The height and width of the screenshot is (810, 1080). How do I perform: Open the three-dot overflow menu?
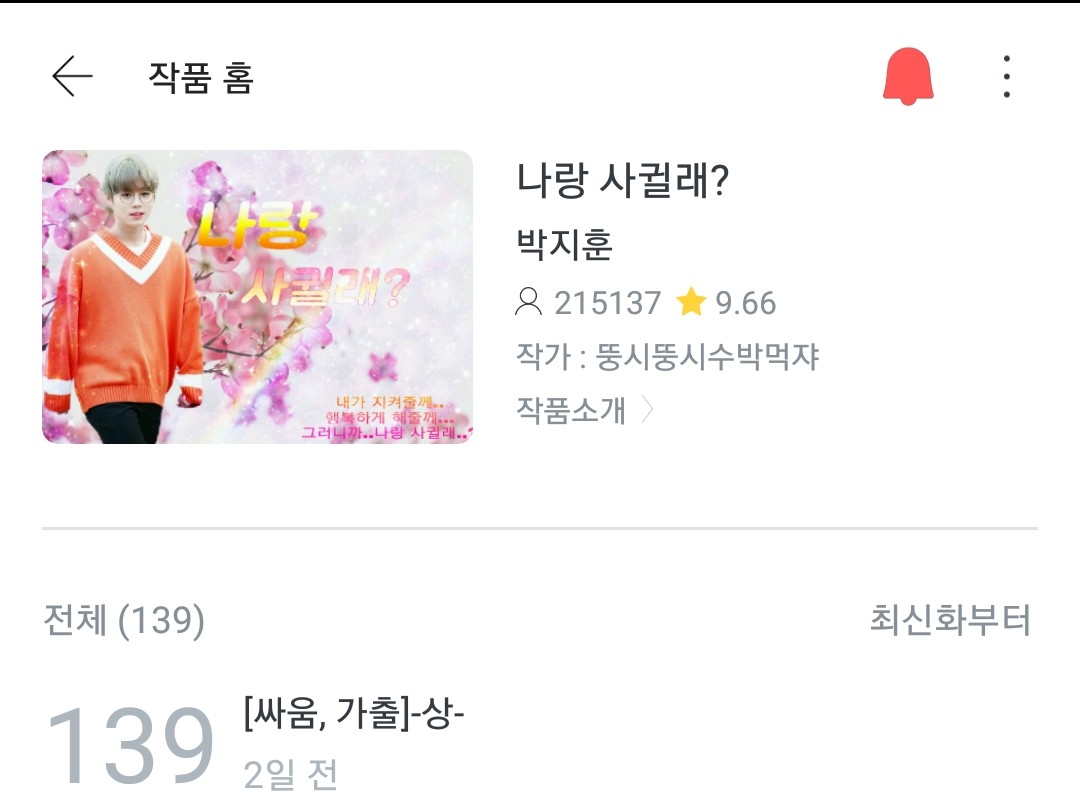pos(1006,76)
